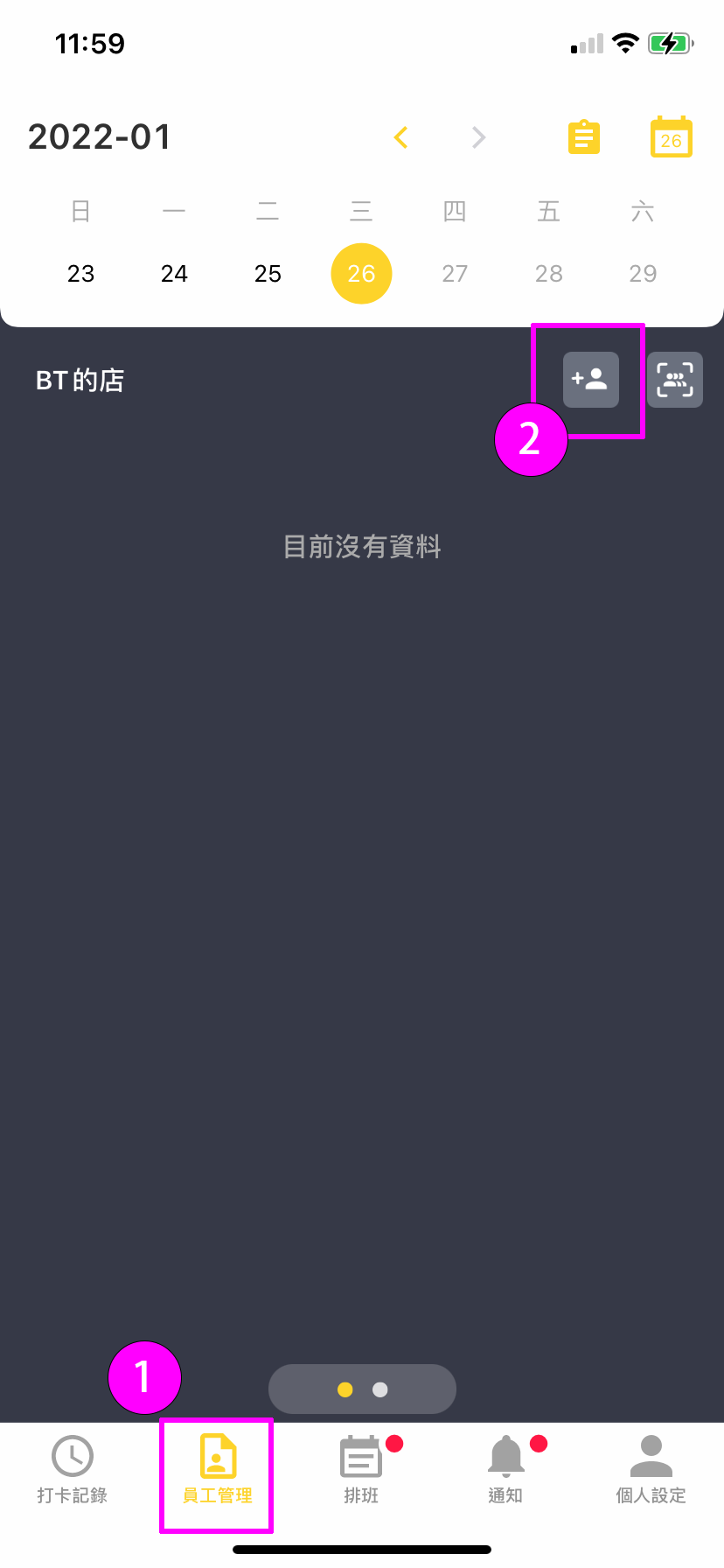This screenshot has height=1568, width=724.
Task: Open the group scan icon button
Action: click(x=675, y=380)
